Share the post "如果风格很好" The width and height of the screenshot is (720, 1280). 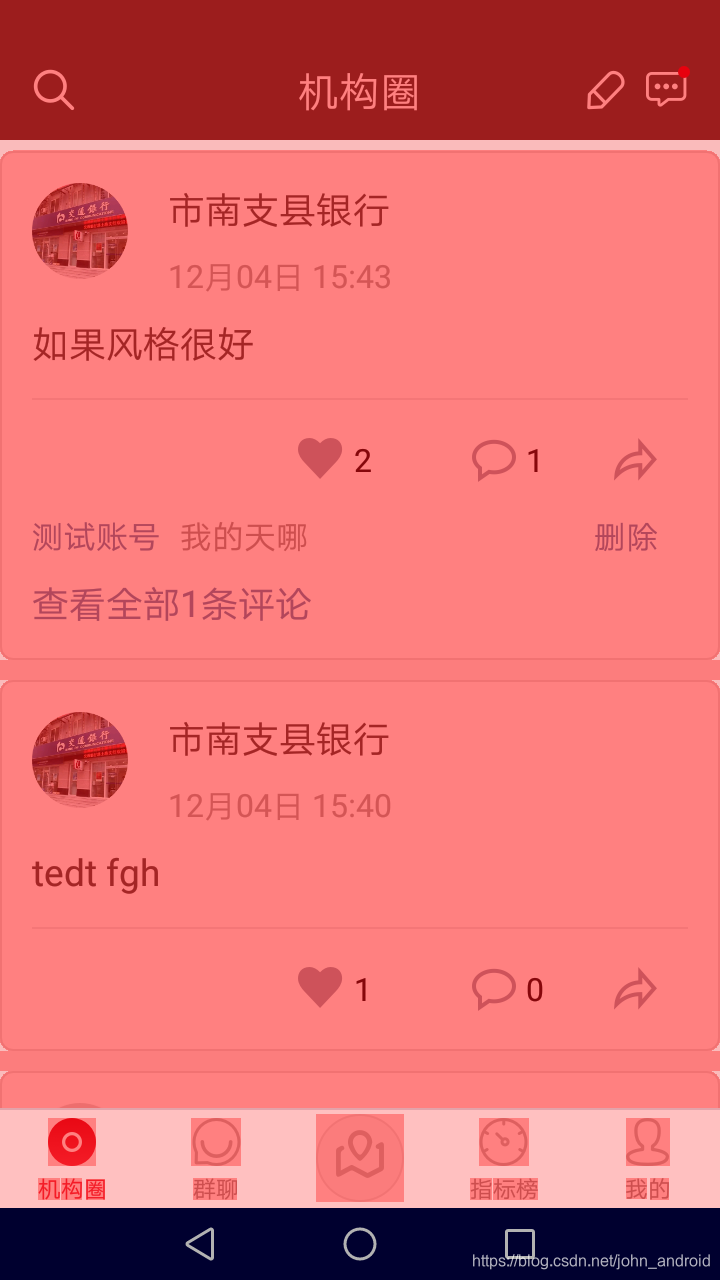tap(635, 461)
